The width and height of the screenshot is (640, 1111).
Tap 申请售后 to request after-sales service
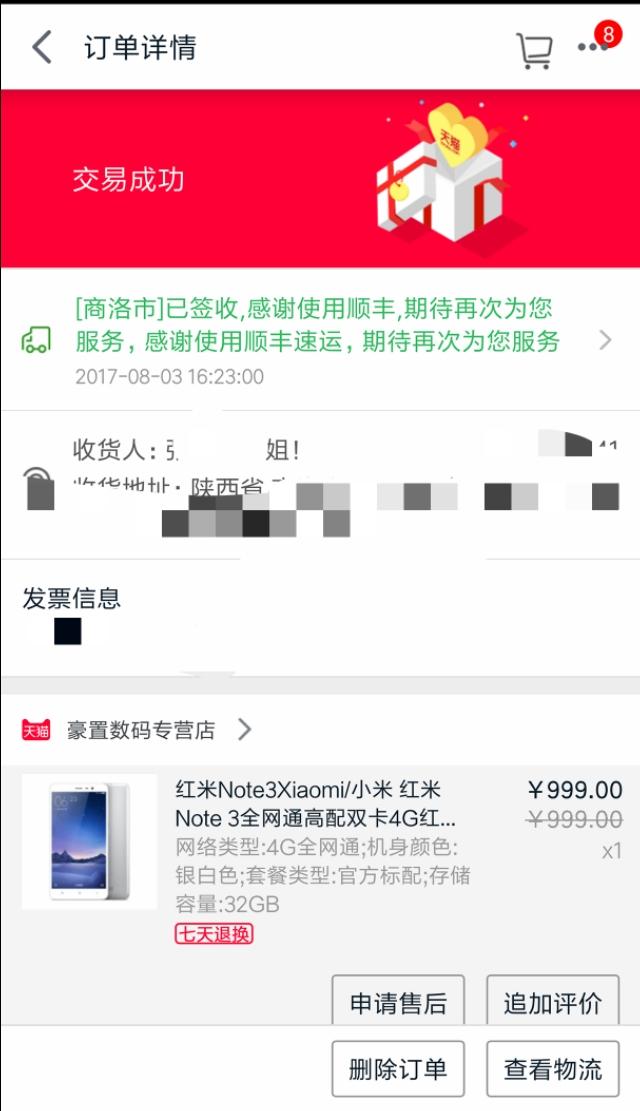[x=398, y=1002]
